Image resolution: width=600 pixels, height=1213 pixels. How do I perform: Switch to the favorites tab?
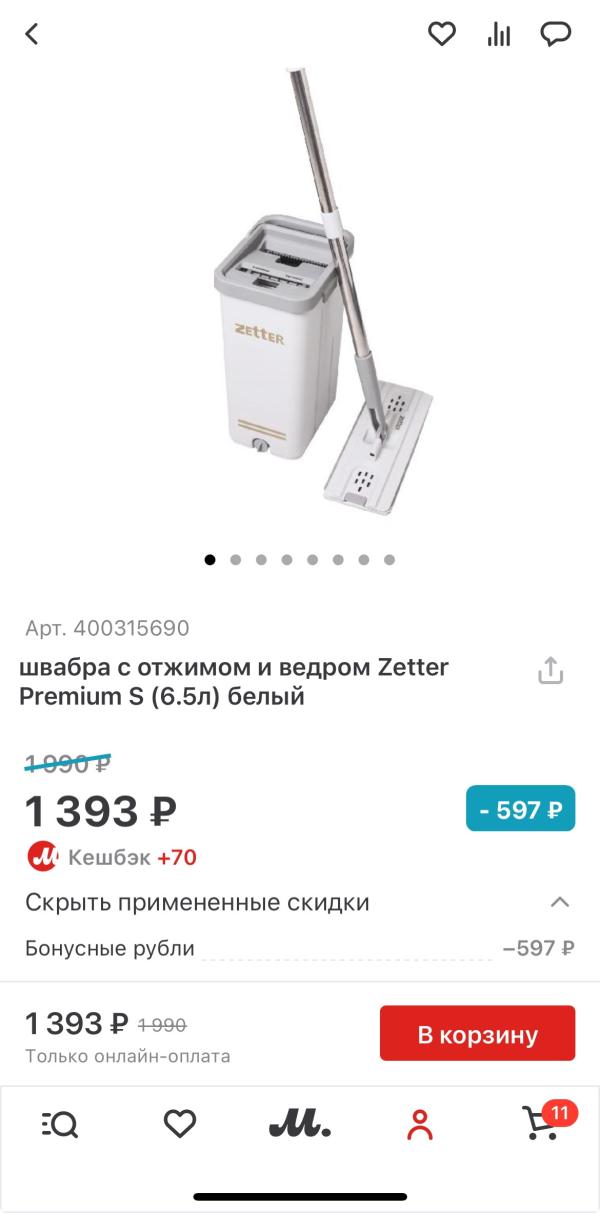click(180, 1124)
